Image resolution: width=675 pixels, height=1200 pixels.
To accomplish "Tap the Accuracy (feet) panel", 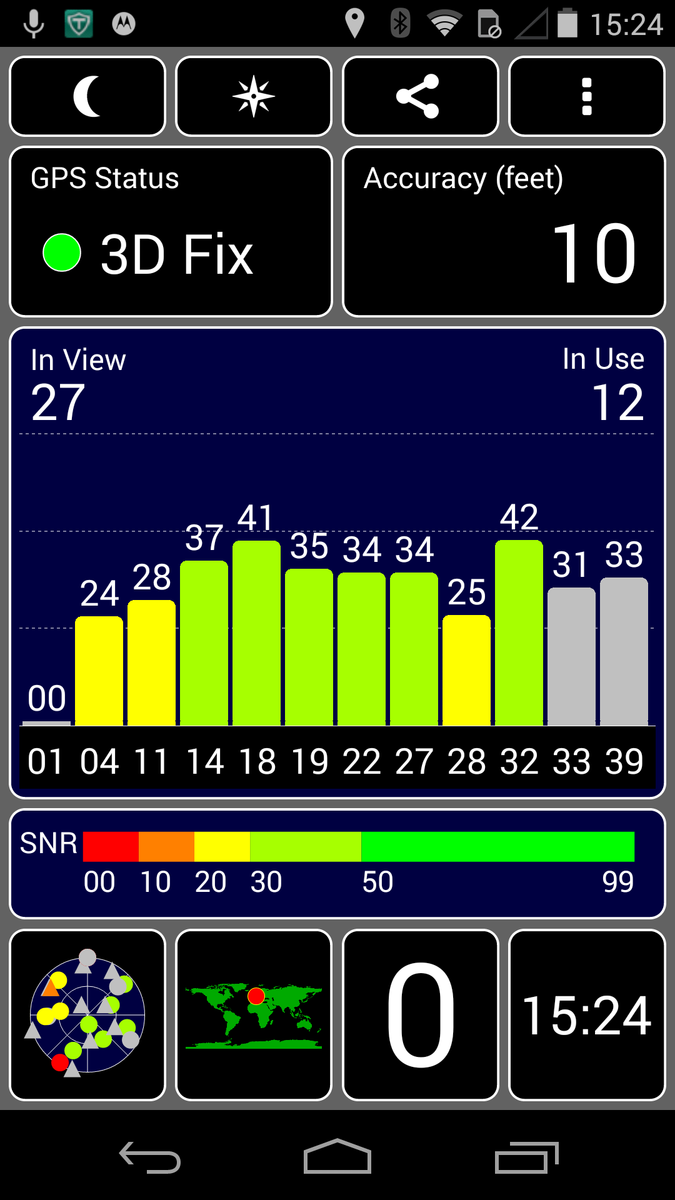I will (x=504, y=232).
